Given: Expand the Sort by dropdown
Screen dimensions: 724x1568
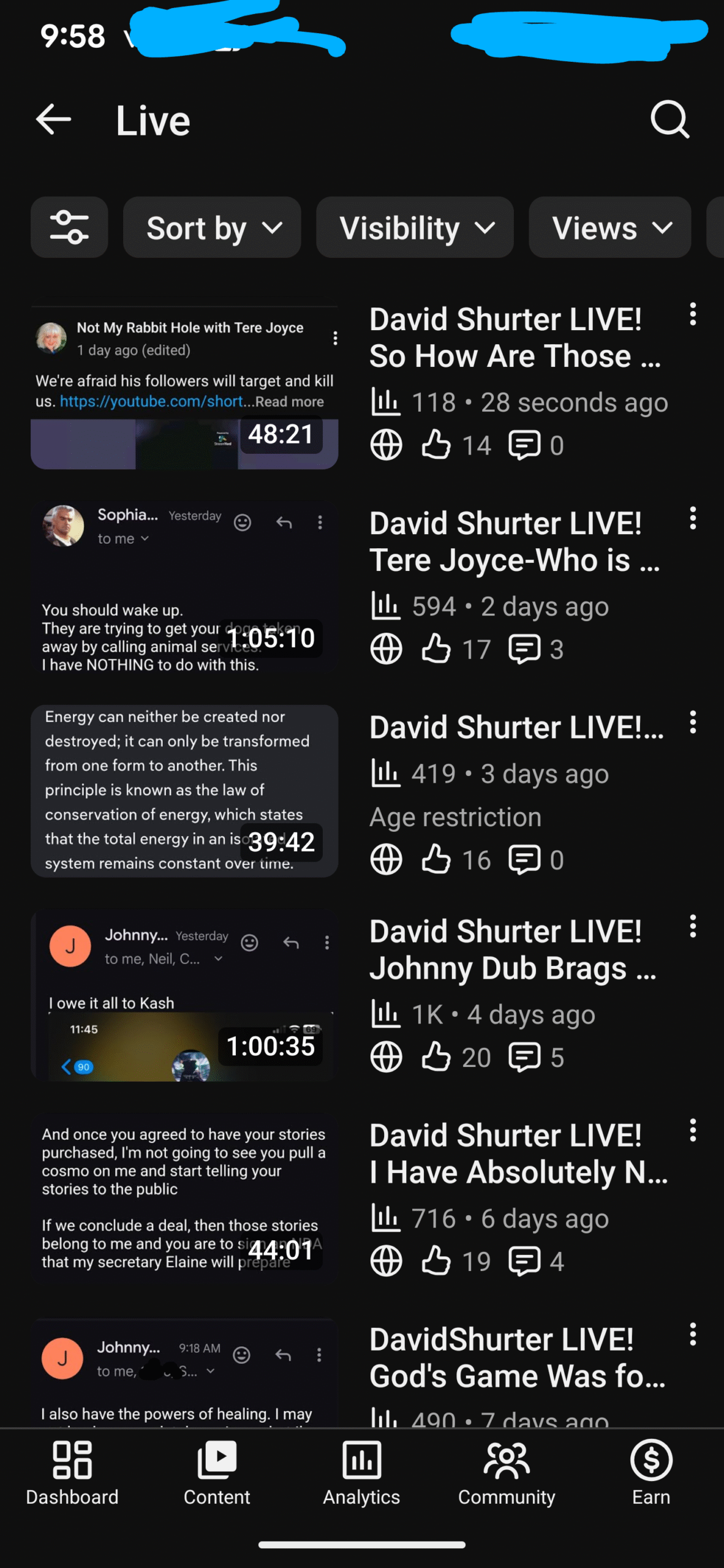Looking at the screenshot, I should click(212, 227).
